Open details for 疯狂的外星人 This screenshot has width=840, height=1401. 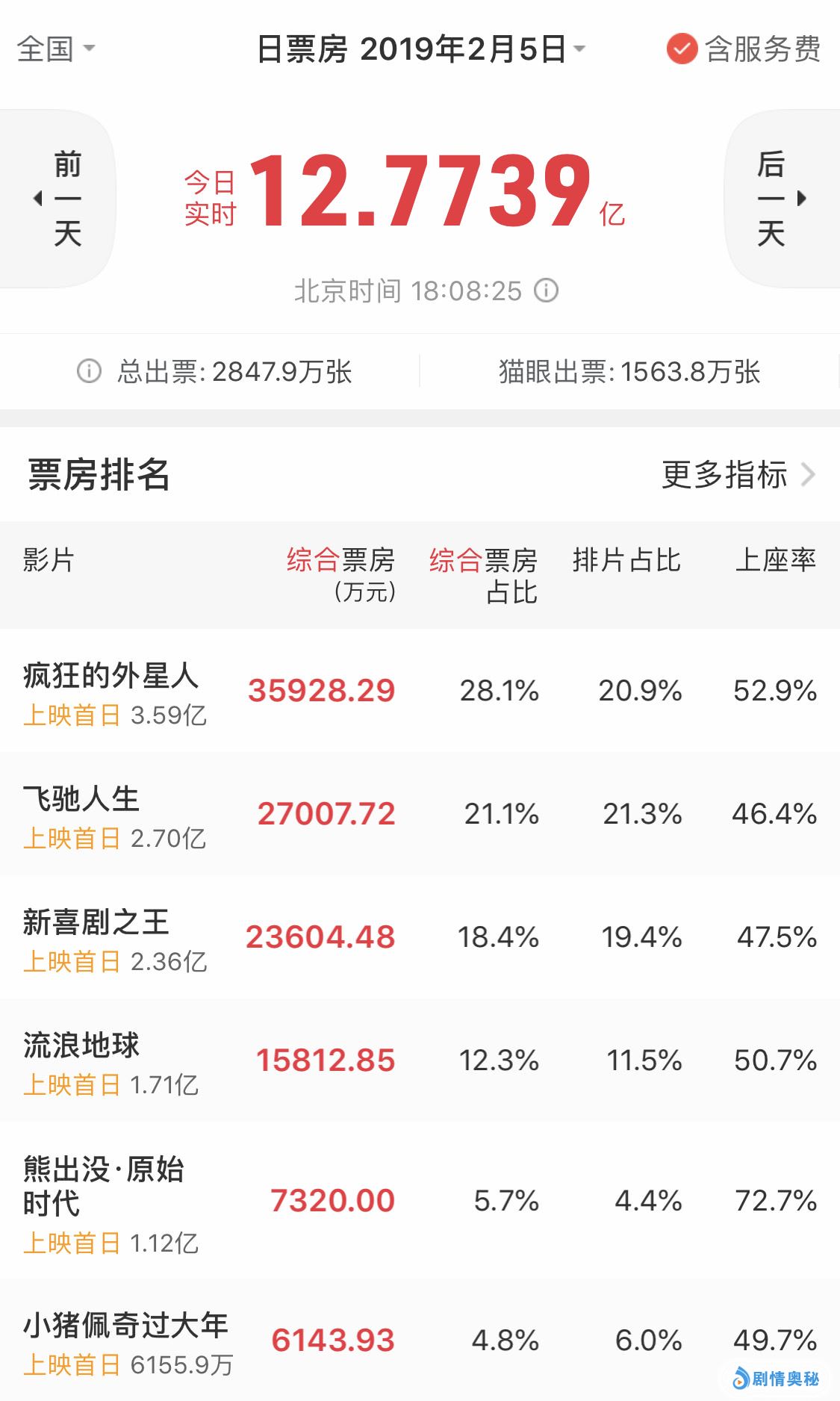pos(111,676)
